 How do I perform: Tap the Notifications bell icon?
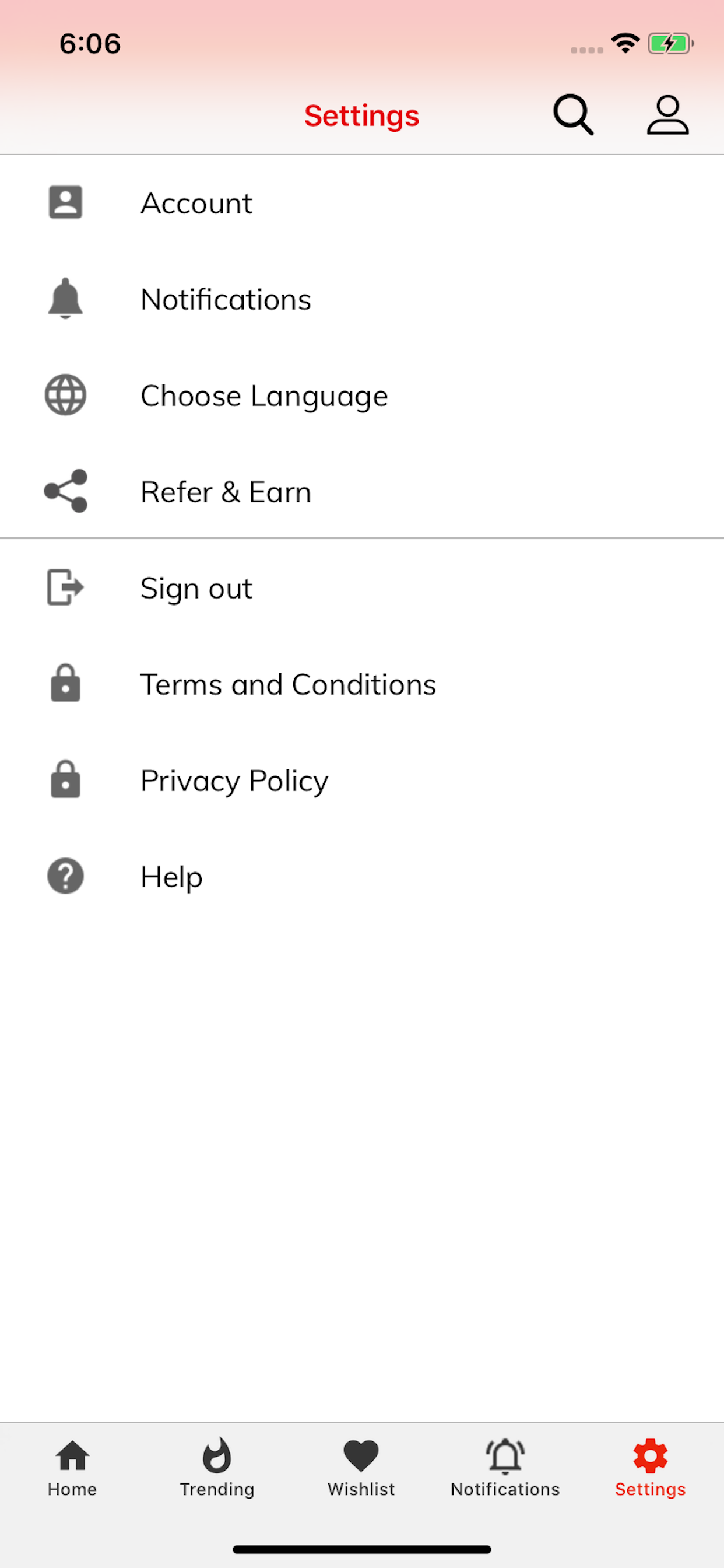65,299
